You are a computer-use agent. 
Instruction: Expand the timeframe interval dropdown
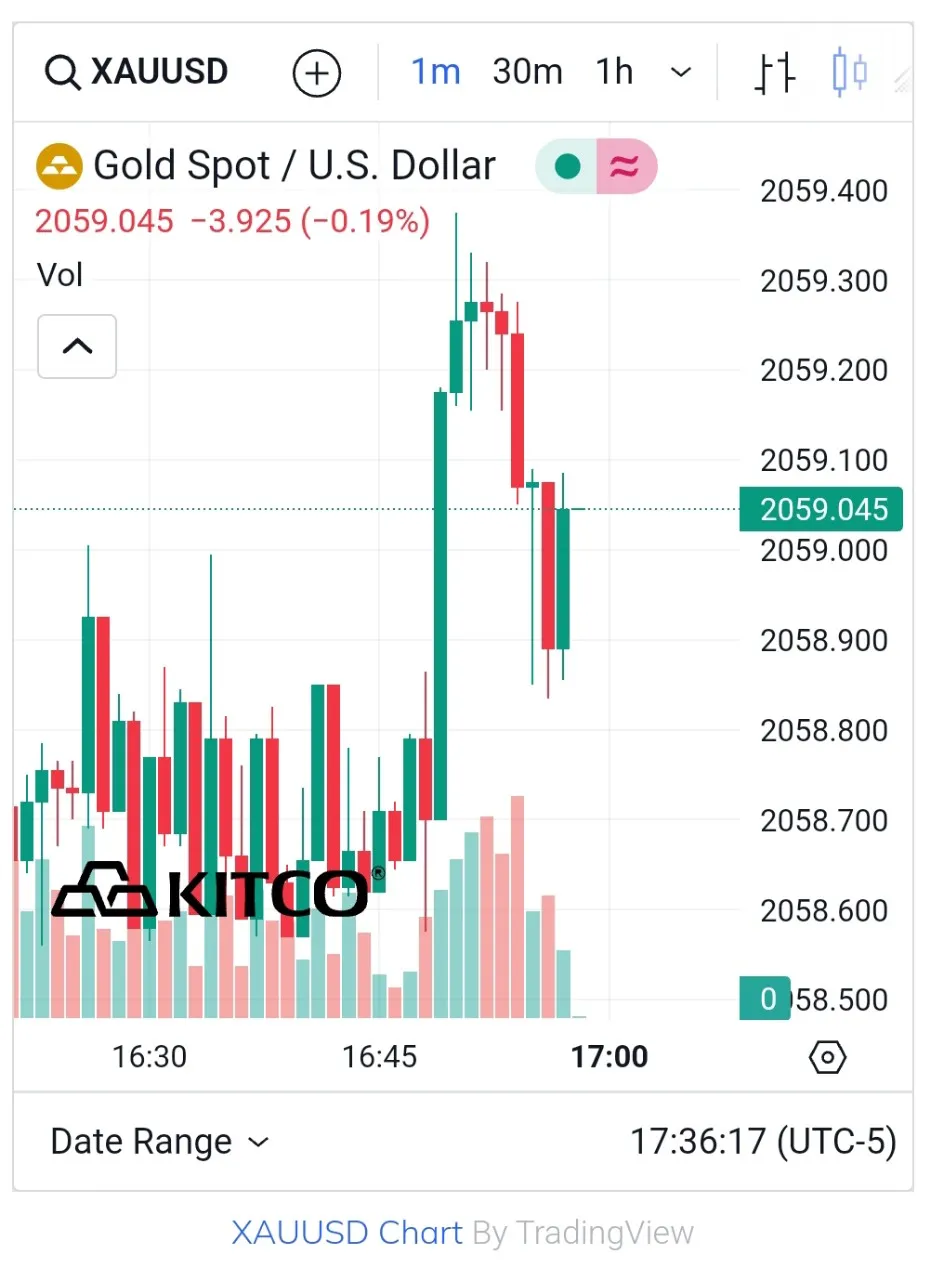pos(681,72)
